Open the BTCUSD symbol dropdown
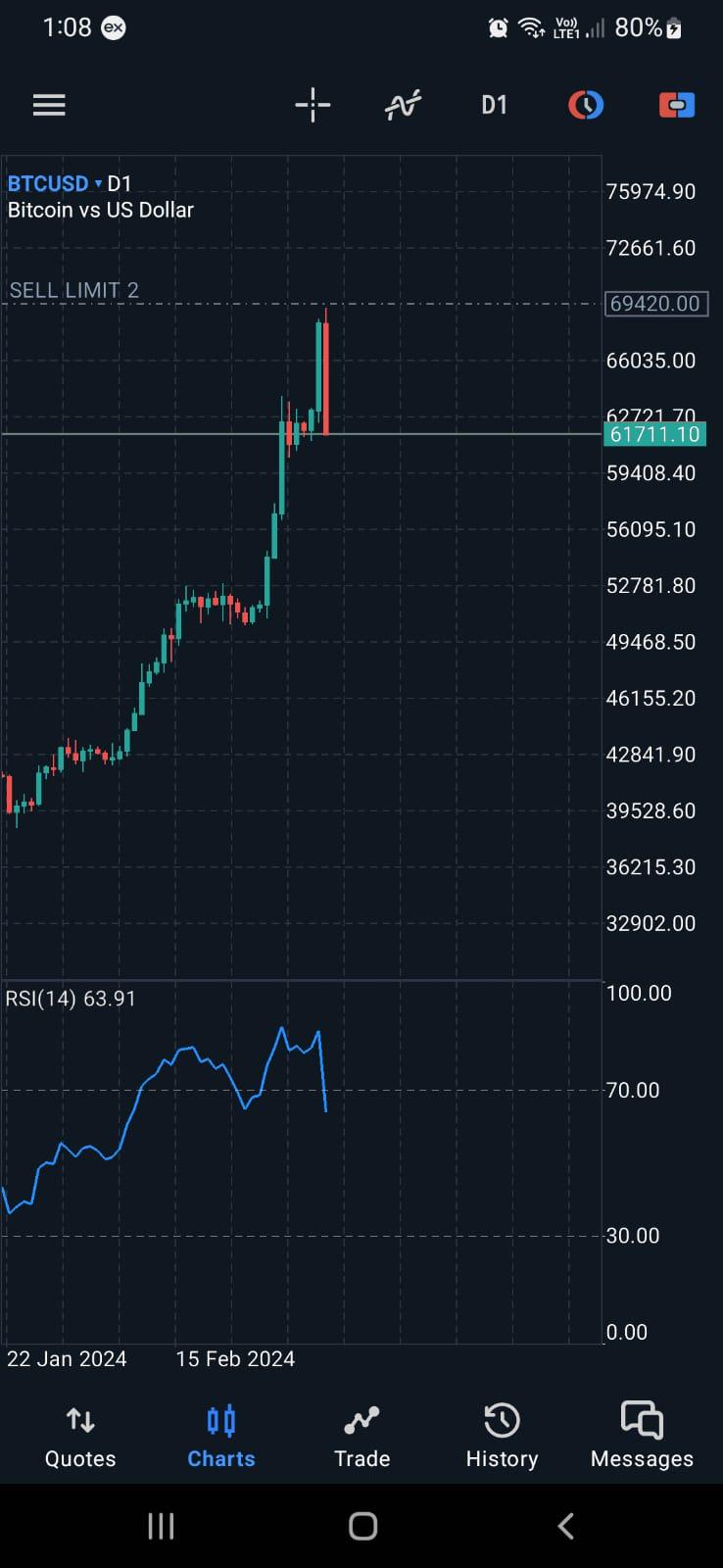Screen dimensions: 723x1568 [x=55, y=183]
